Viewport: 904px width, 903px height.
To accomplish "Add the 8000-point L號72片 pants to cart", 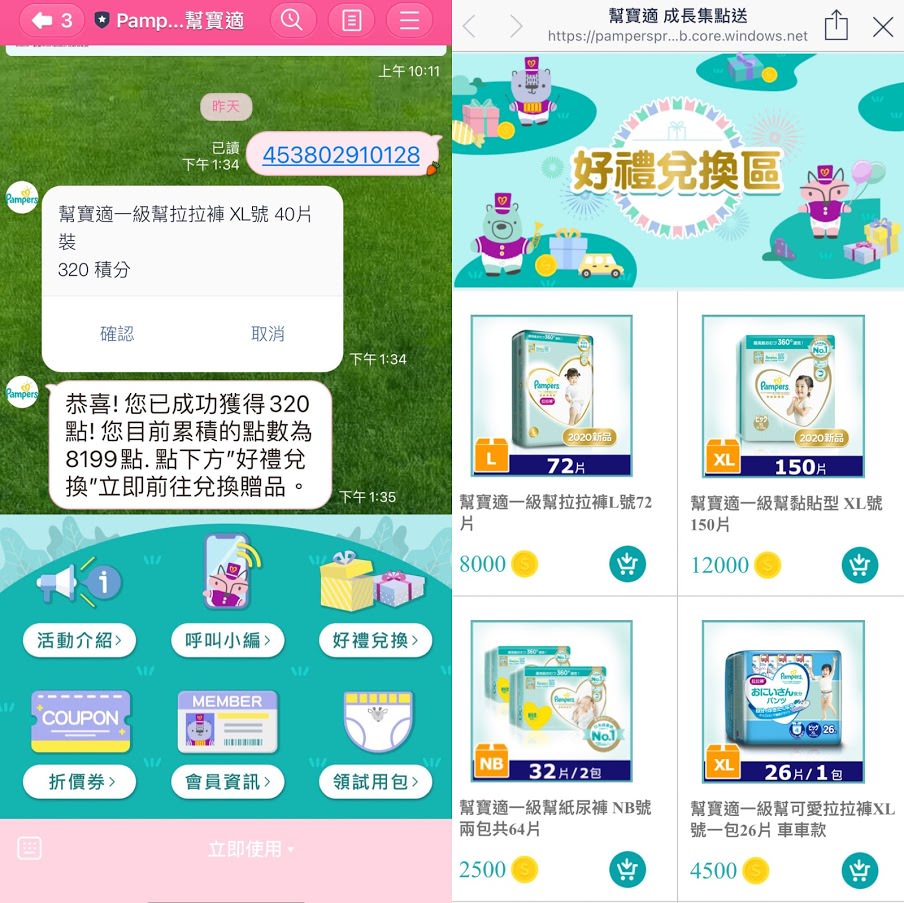I will pyautogui.click(x=627, y=565).
